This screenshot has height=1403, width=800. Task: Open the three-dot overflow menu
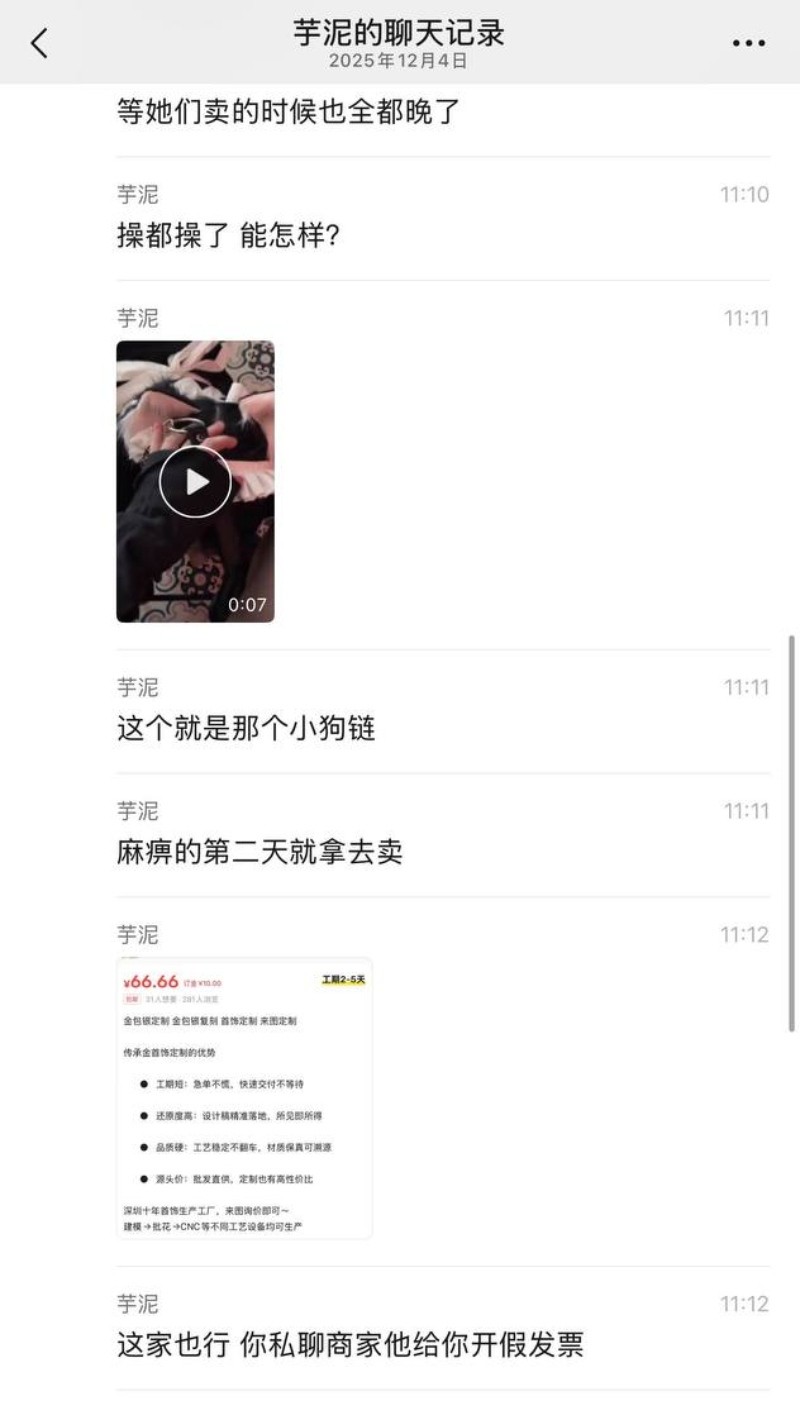click(x=748, y=43)
